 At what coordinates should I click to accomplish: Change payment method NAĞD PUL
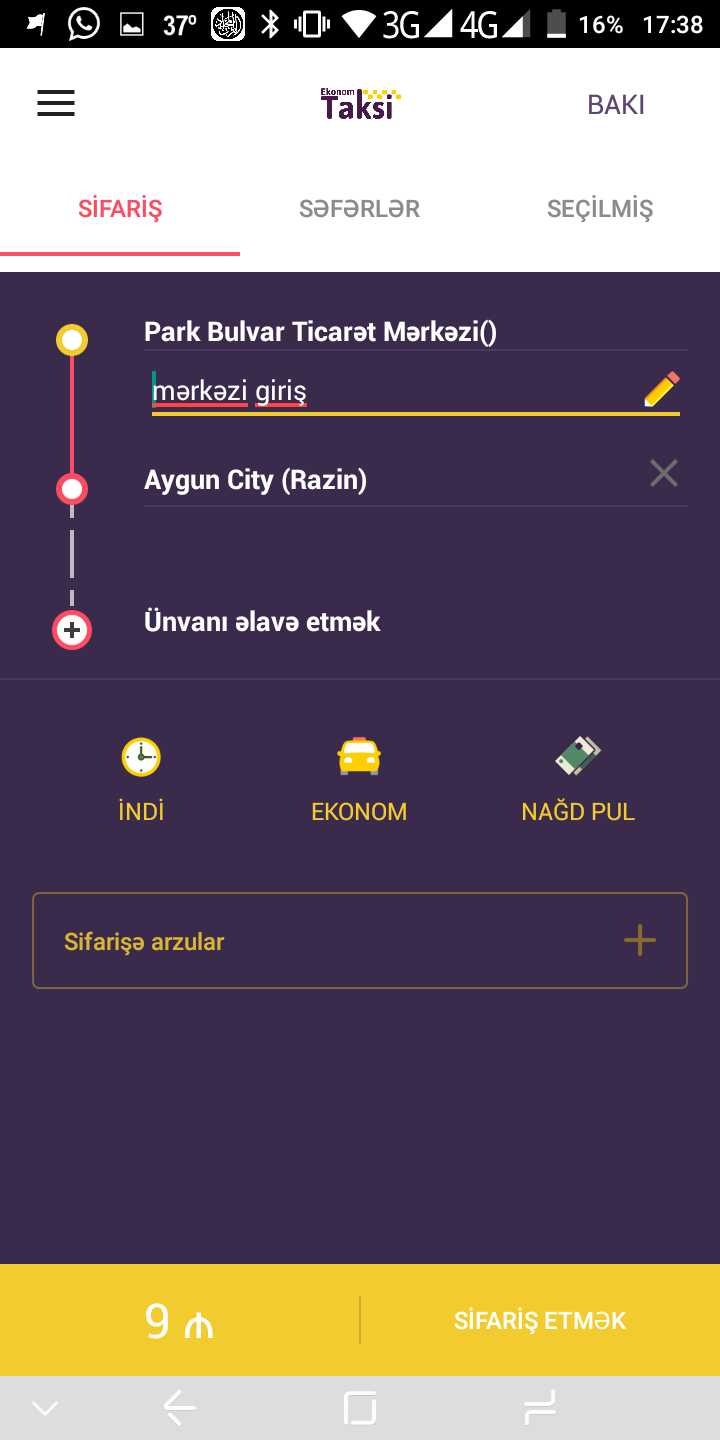point(578,780)
